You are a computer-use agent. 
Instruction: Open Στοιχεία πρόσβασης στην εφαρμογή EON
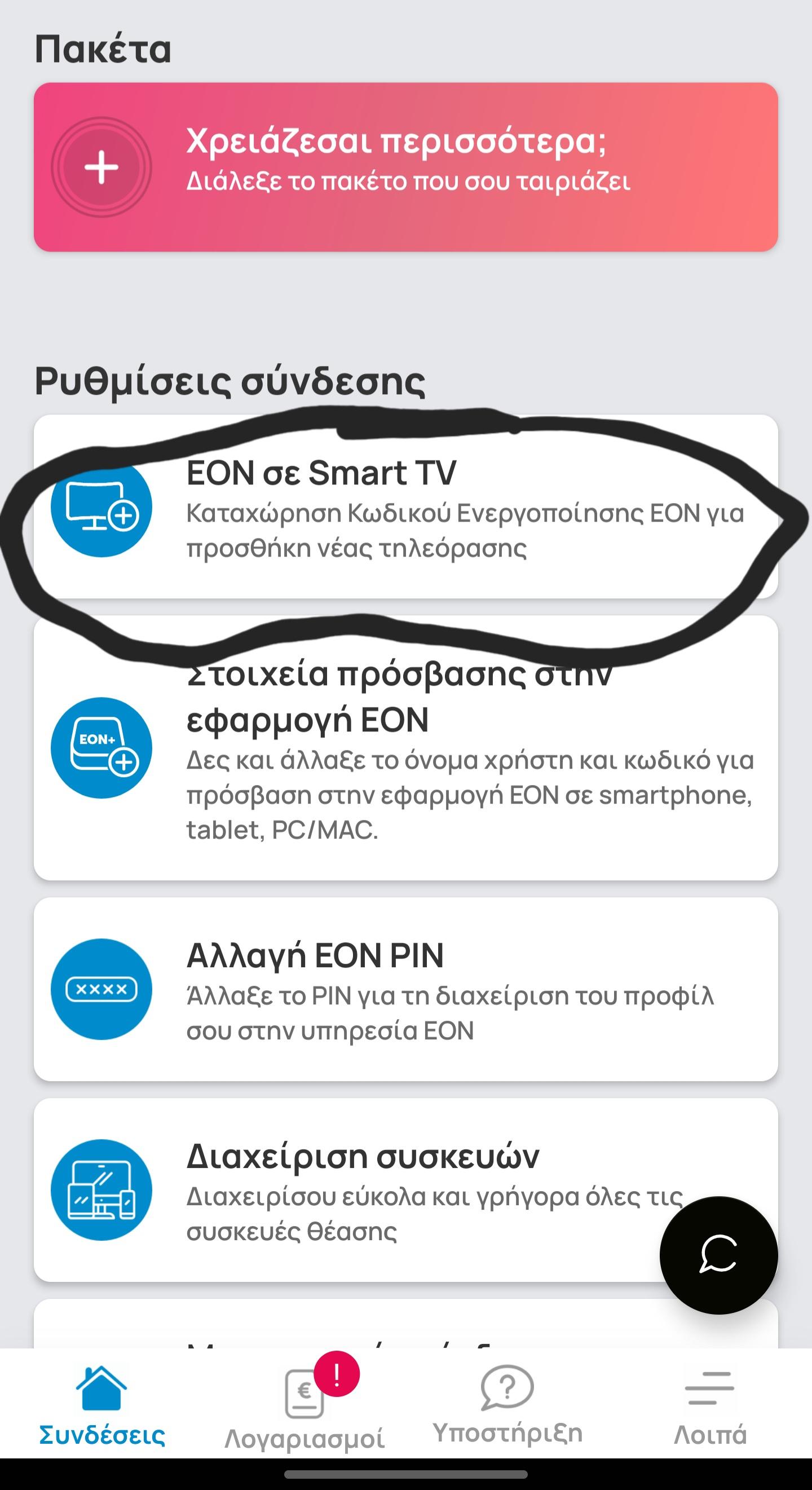click(405, 748)
